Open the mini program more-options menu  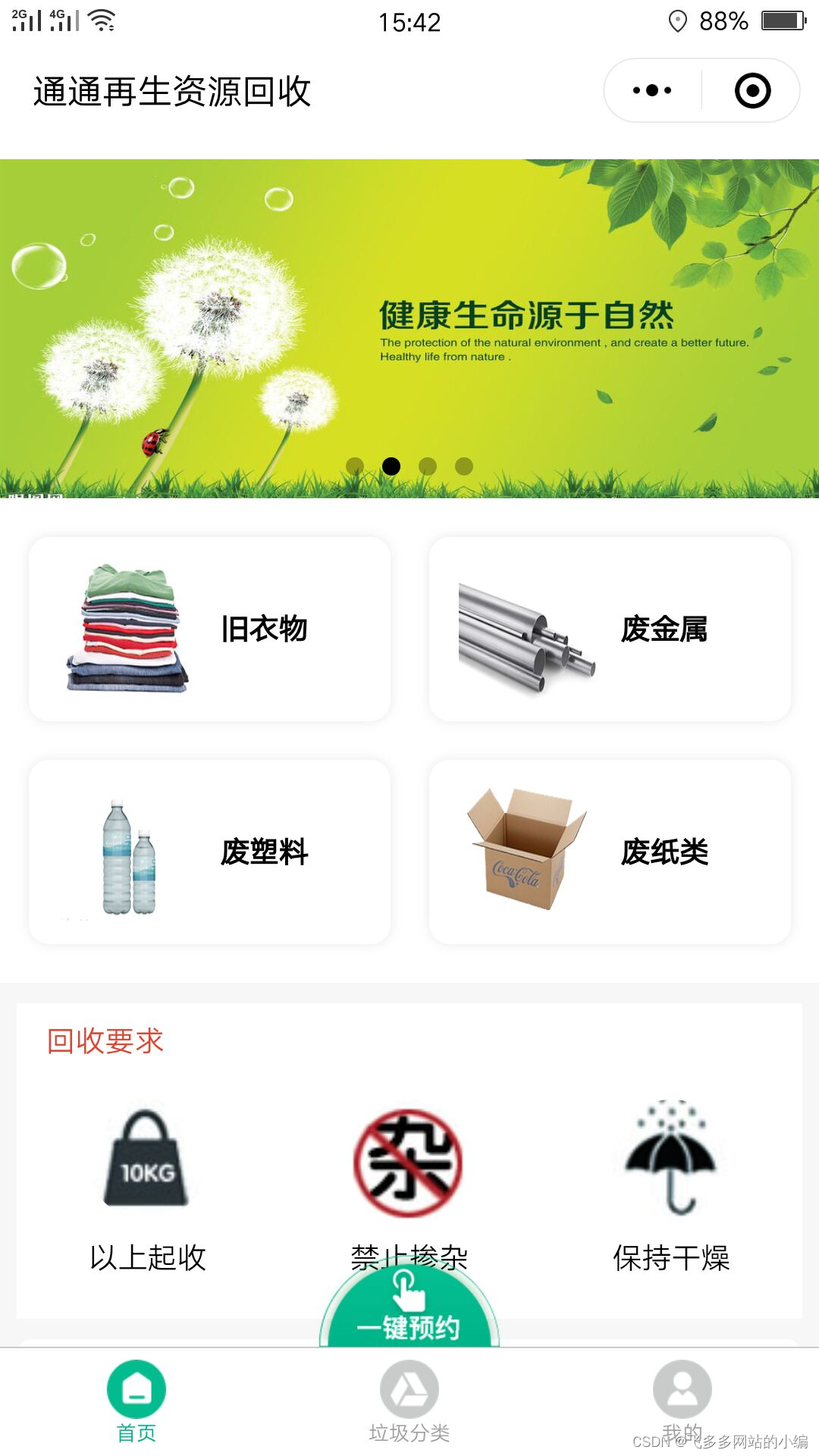coord(652,91)
